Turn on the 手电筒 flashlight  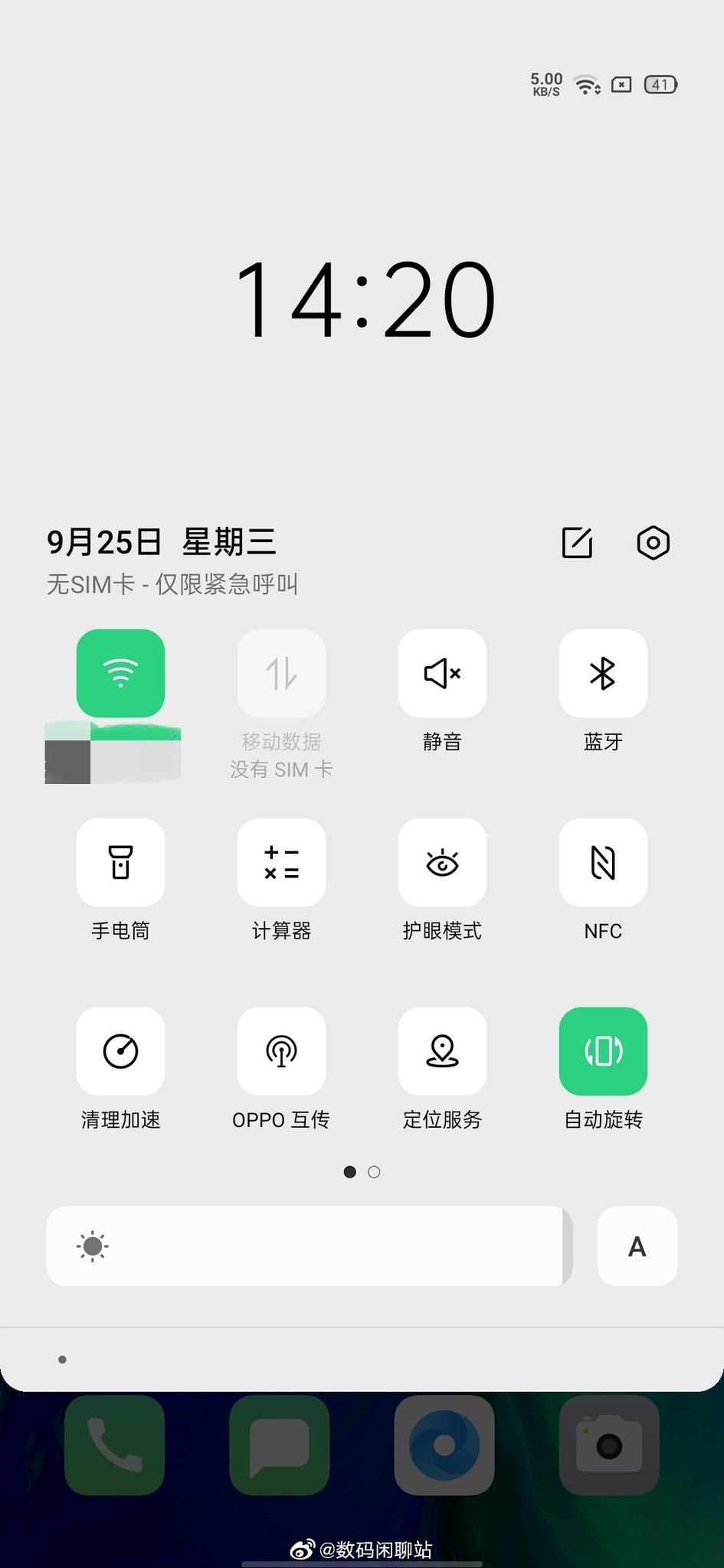coord(120,862)
